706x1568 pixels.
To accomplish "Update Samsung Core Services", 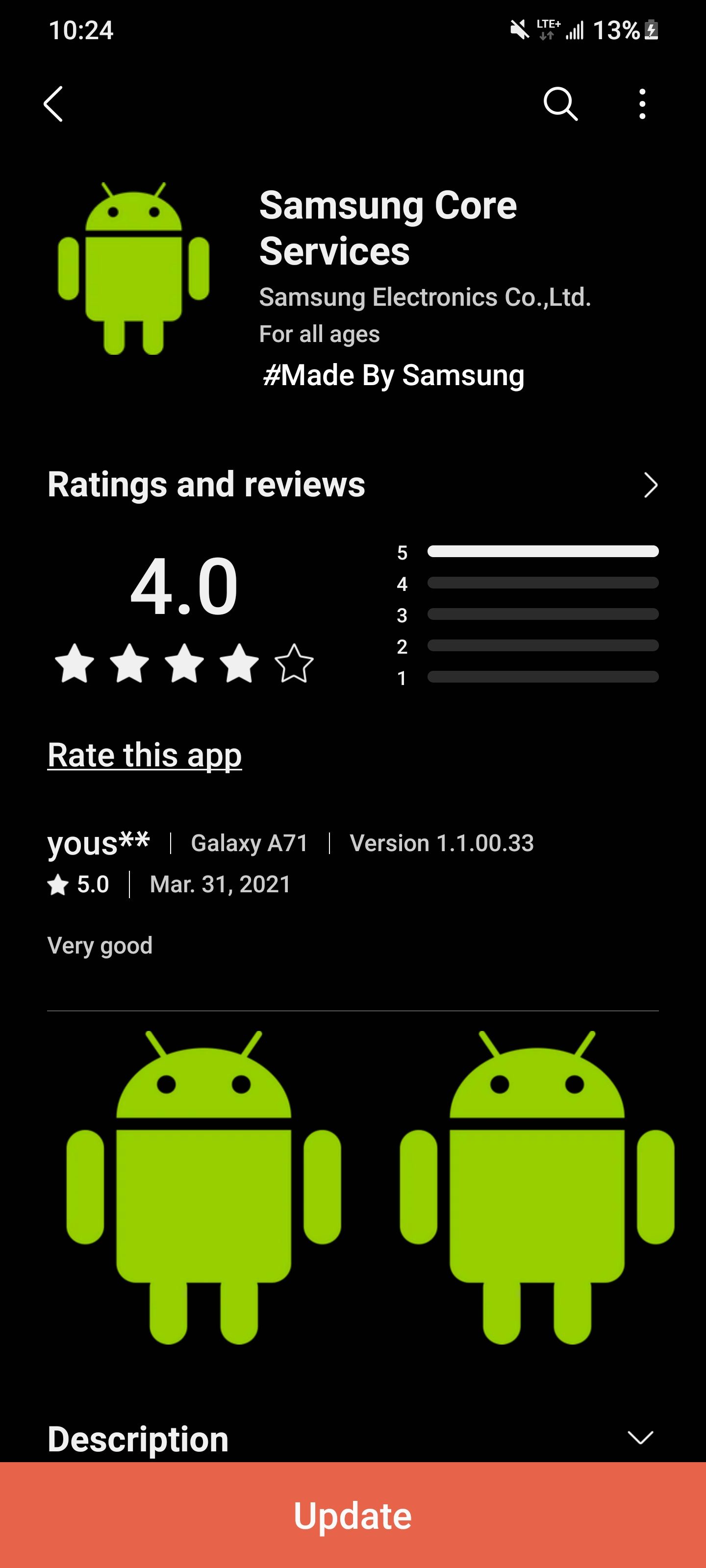I will (x=353, y=1516).
